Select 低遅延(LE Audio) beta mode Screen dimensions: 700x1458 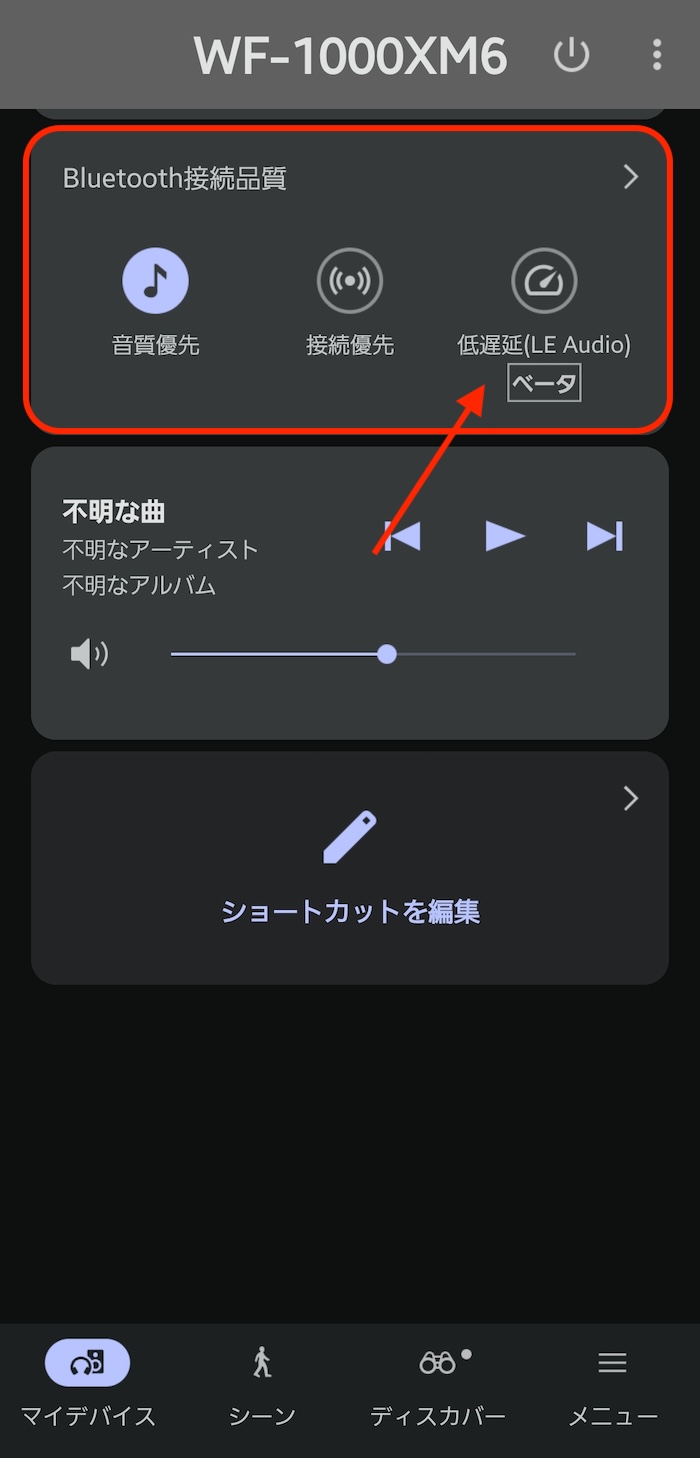click(544, 281)
